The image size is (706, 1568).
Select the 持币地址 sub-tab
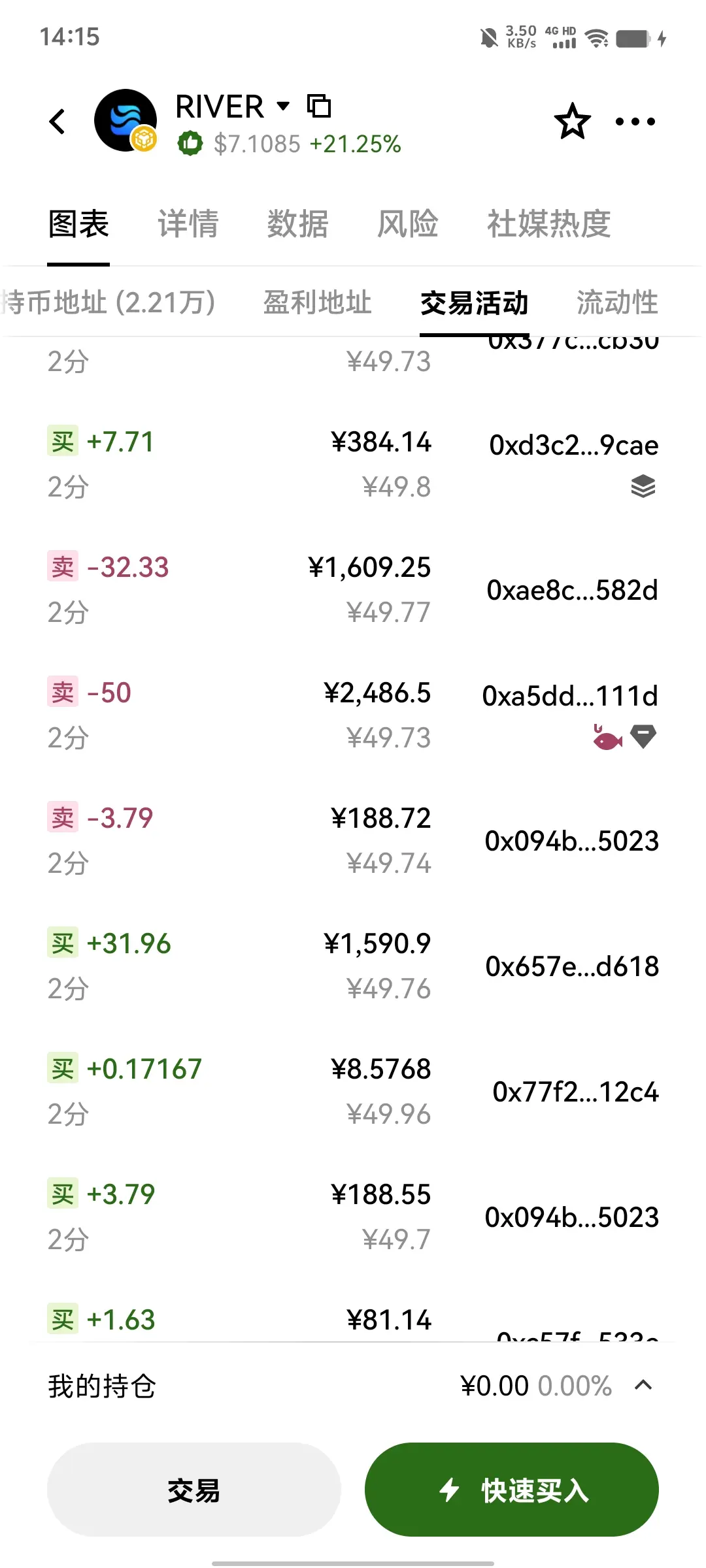109,303
